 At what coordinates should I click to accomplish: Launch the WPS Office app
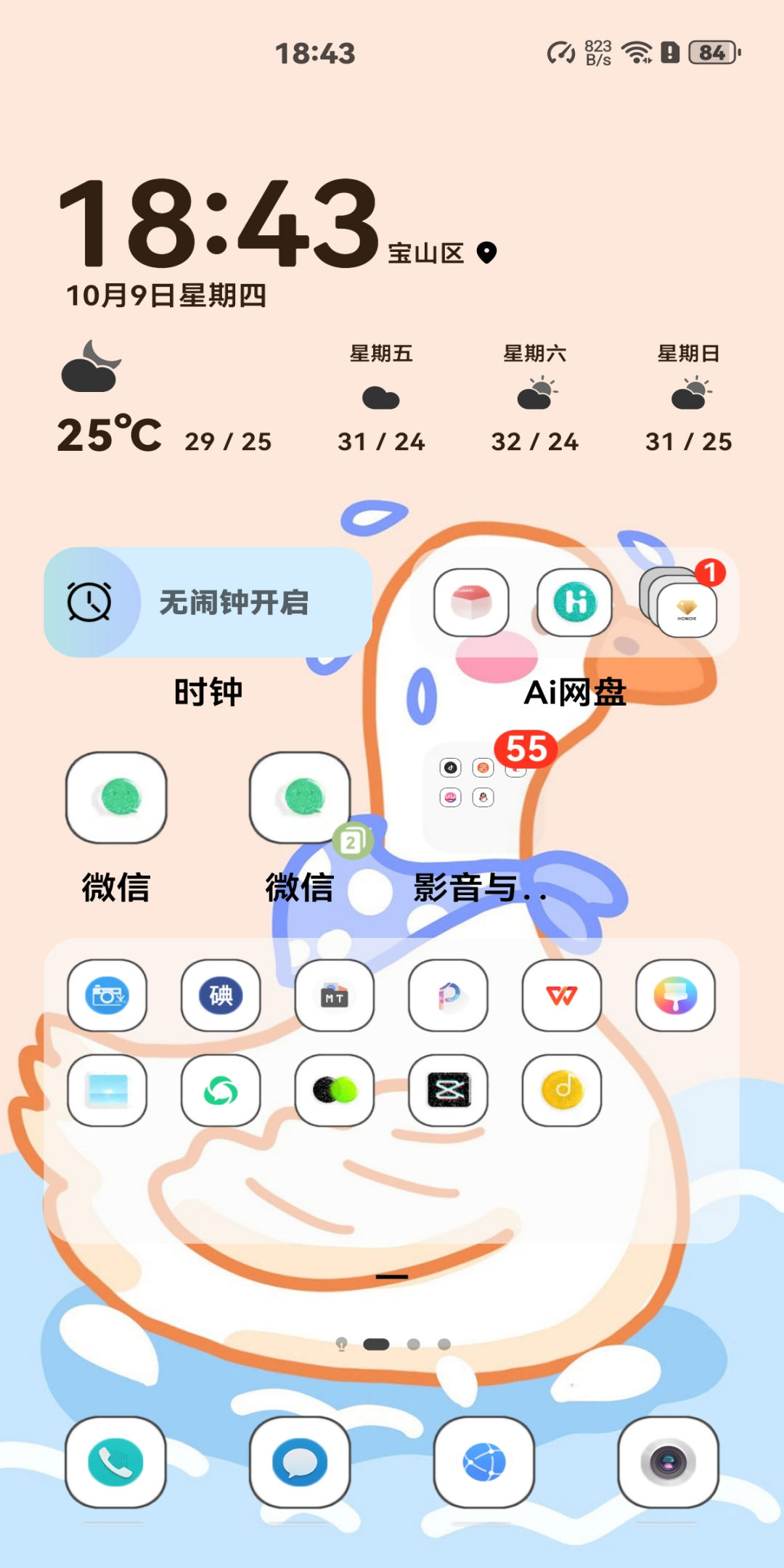562,995
